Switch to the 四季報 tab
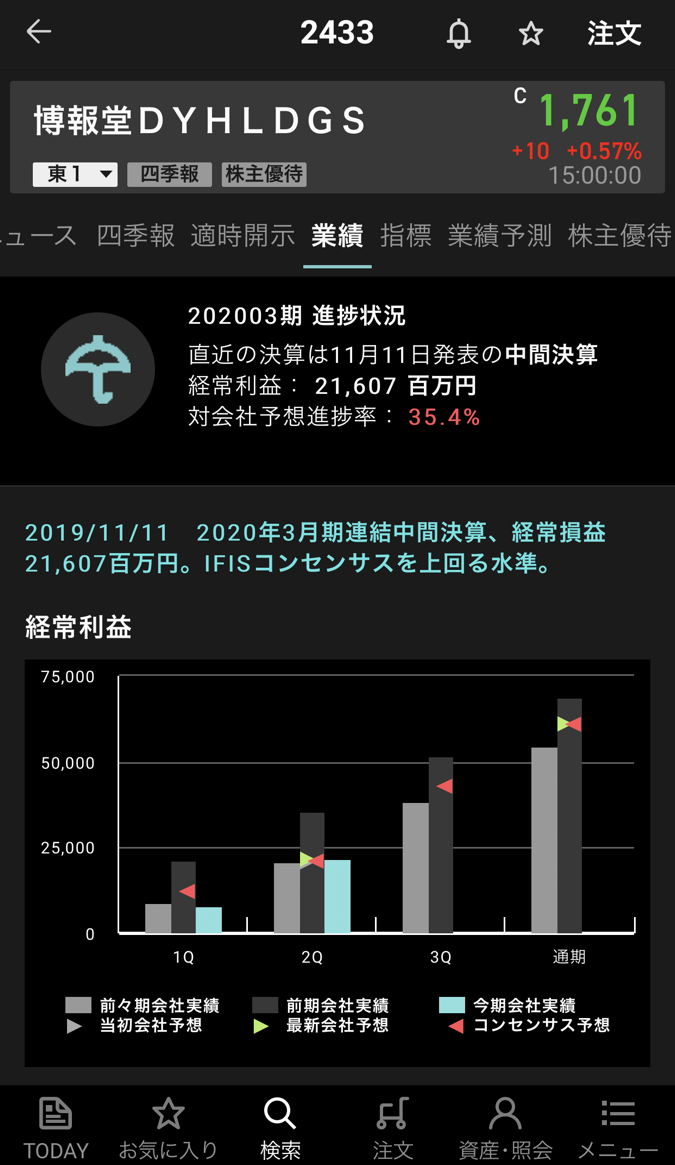 coord(135,236)
